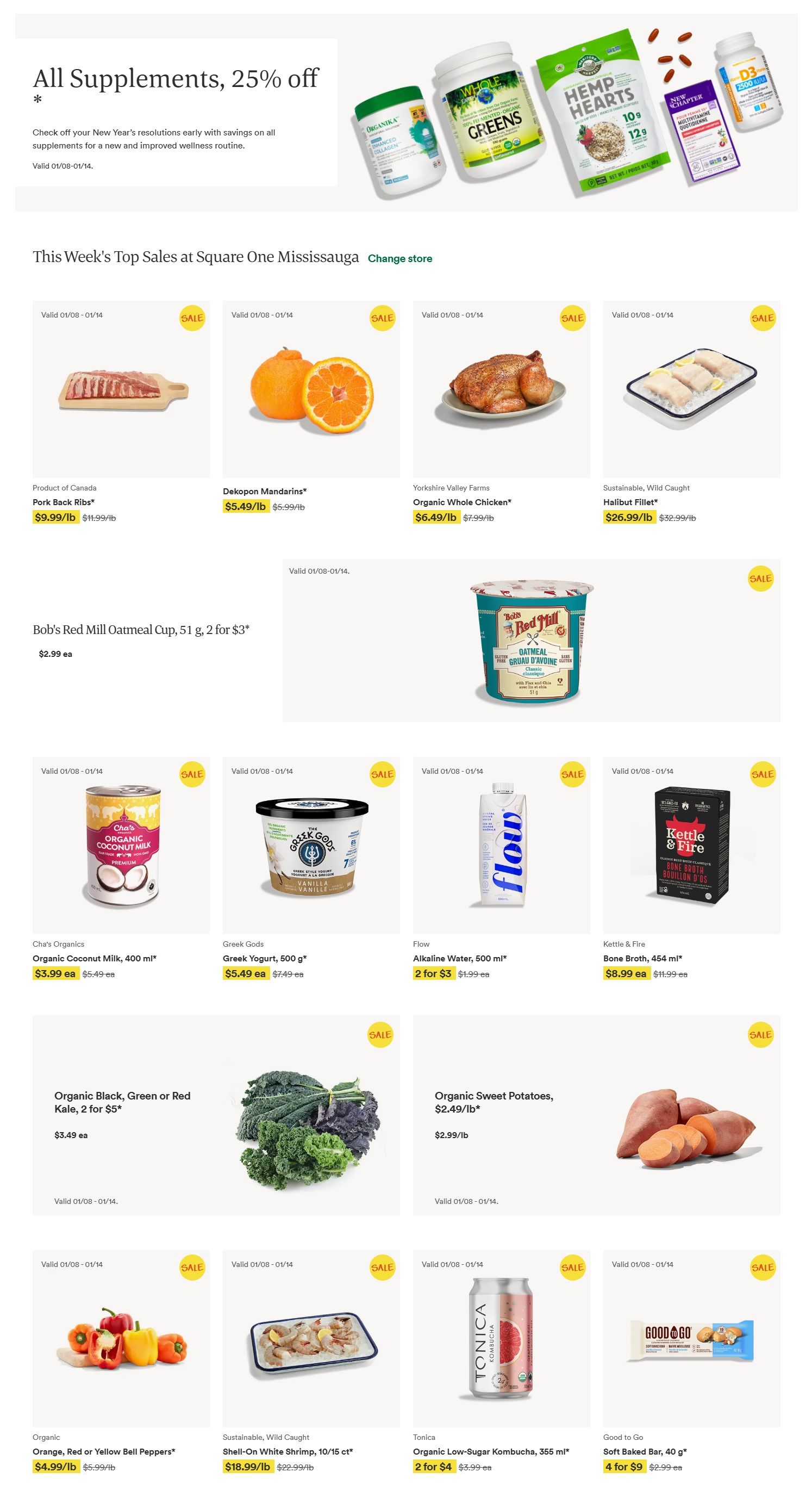
Task: Select the Greek Gods Greek Yogurt deal
Action: [x=311, y=868]
